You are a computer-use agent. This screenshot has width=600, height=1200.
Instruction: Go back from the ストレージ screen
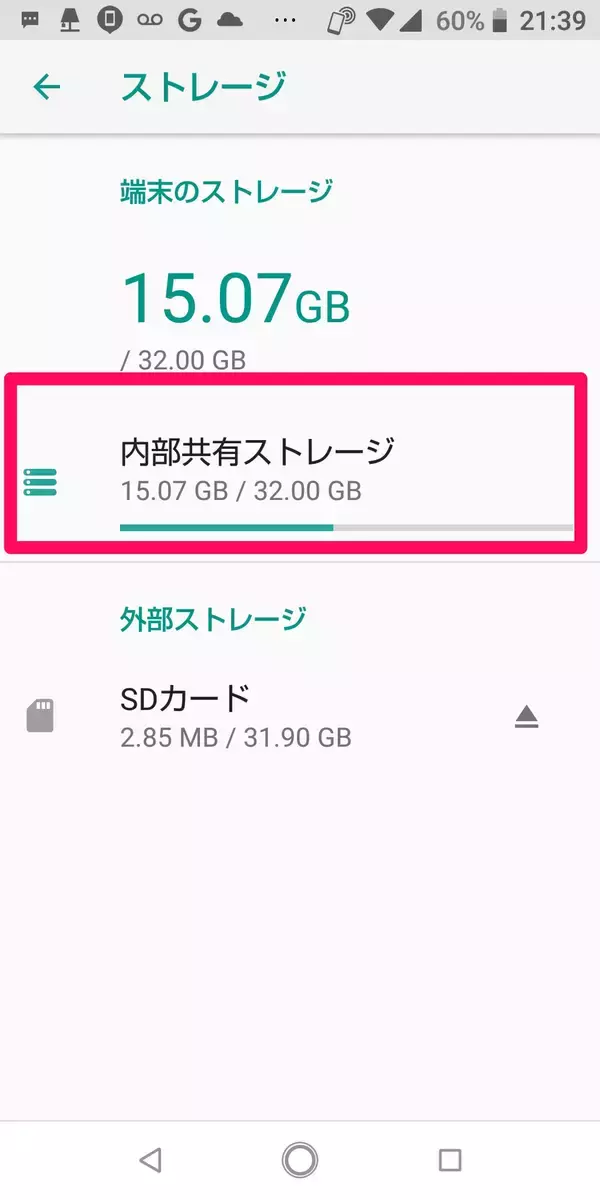(x=47, y=87)
